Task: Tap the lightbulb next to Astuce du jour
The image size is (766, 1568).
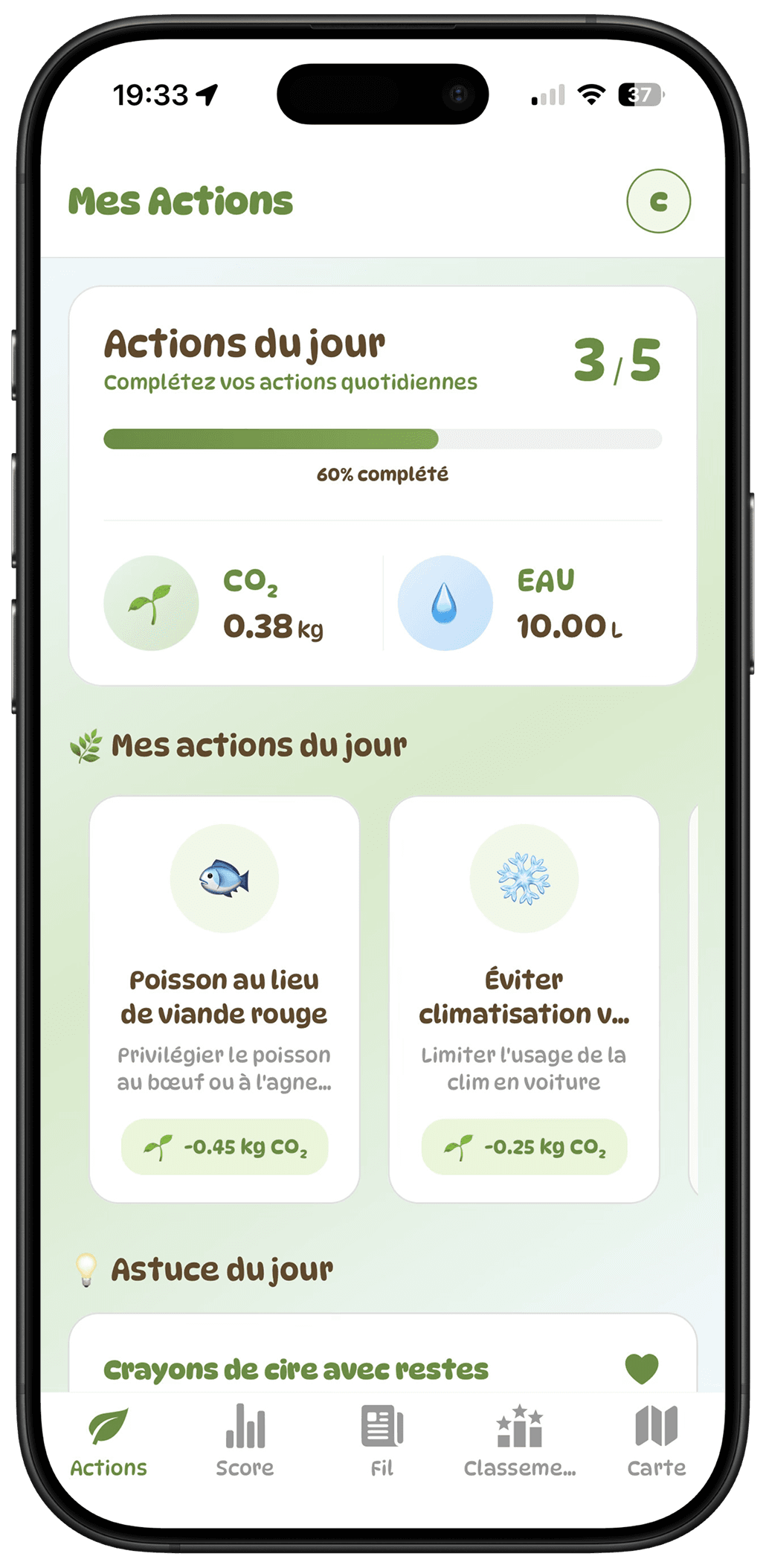Action: (x=87, y=1270)
